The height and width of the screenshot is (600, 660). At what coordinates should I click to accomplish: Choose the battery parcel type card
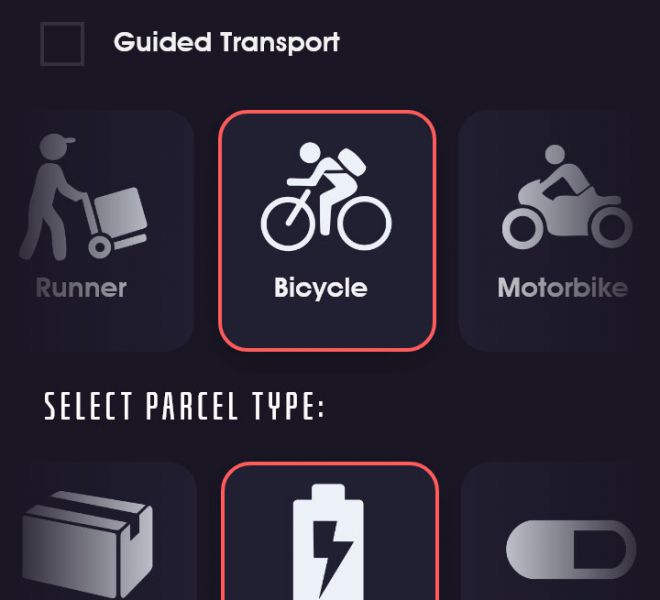(x=328, y=535)
